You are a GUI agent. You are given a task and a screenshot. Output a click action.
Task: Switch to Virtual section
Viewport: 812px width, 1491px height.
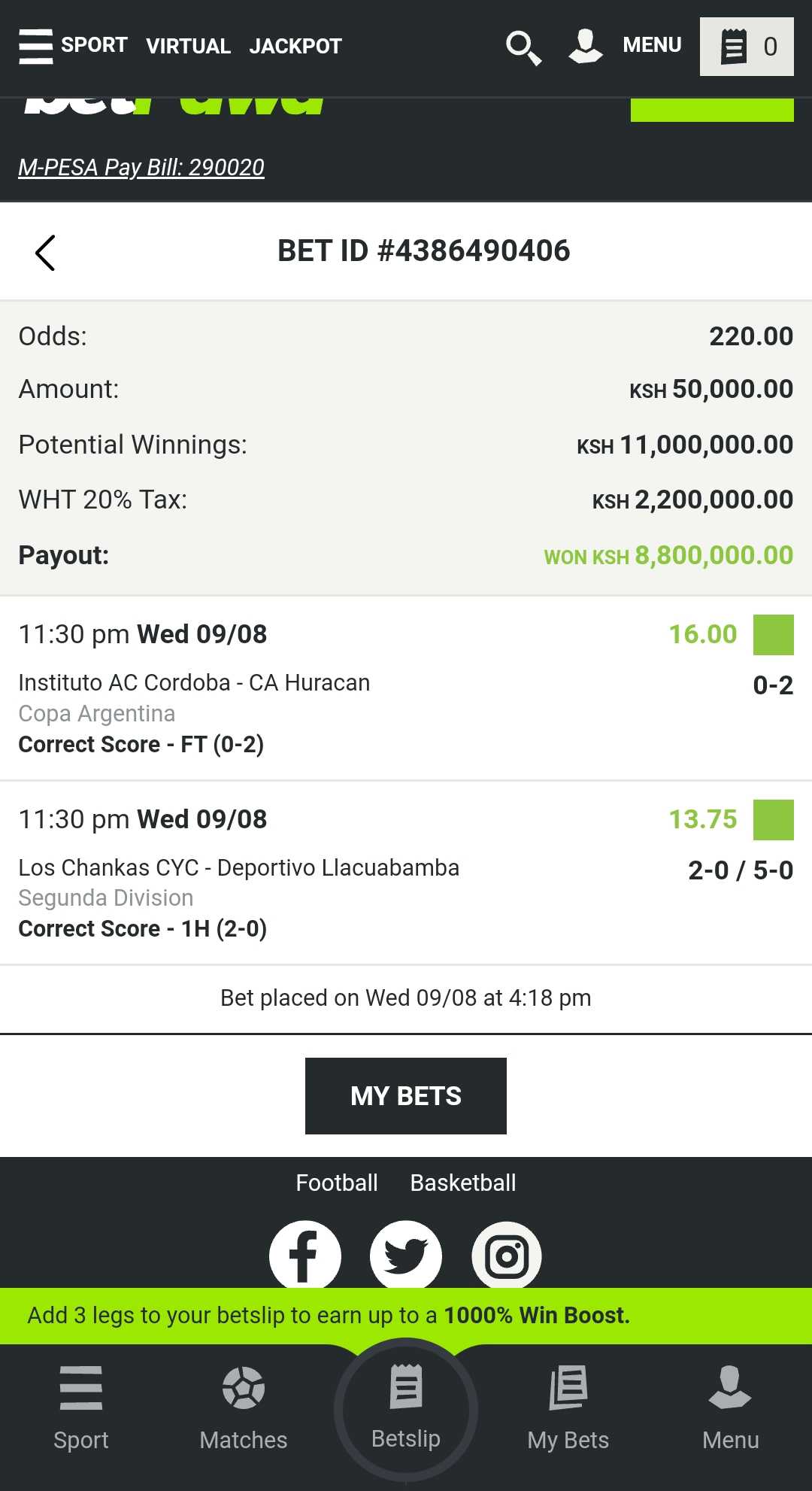[188, 47]
